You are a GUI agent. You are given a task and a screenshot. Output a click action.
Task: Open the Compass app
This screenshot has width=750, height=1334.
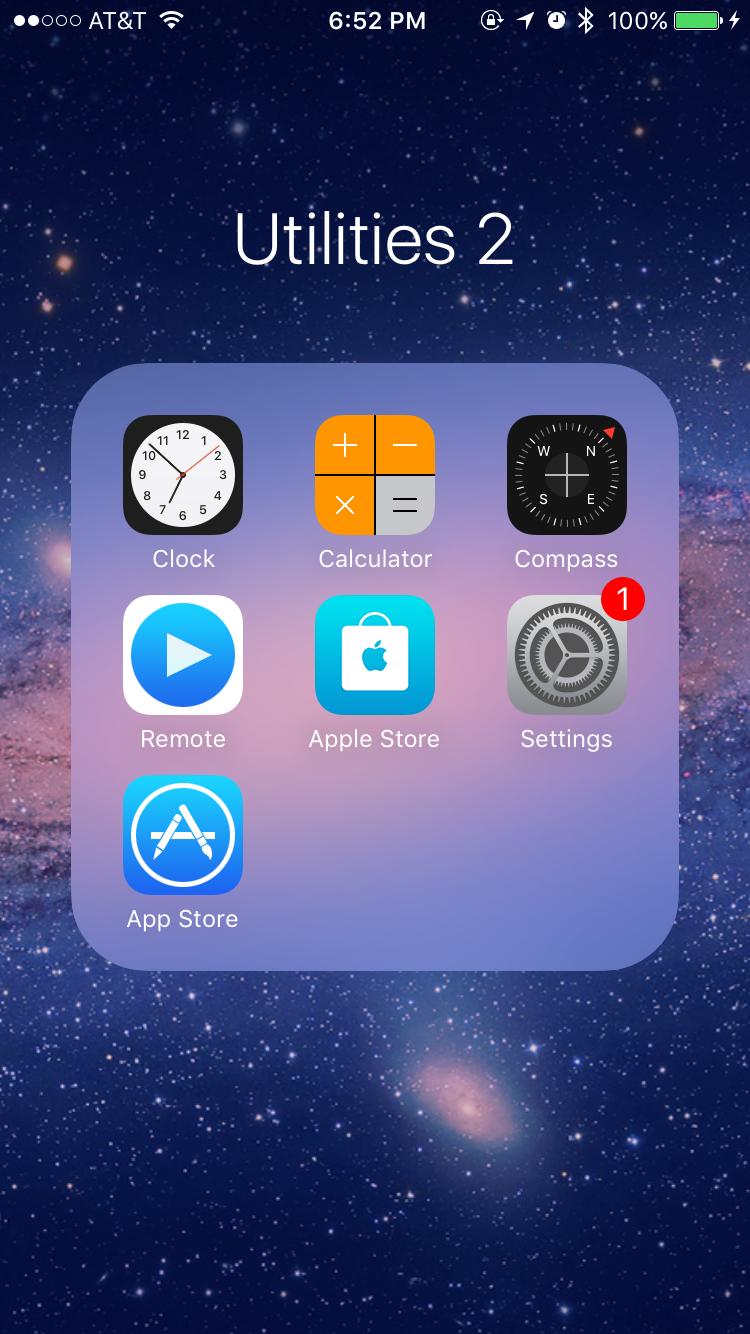(x=567, y=475)
